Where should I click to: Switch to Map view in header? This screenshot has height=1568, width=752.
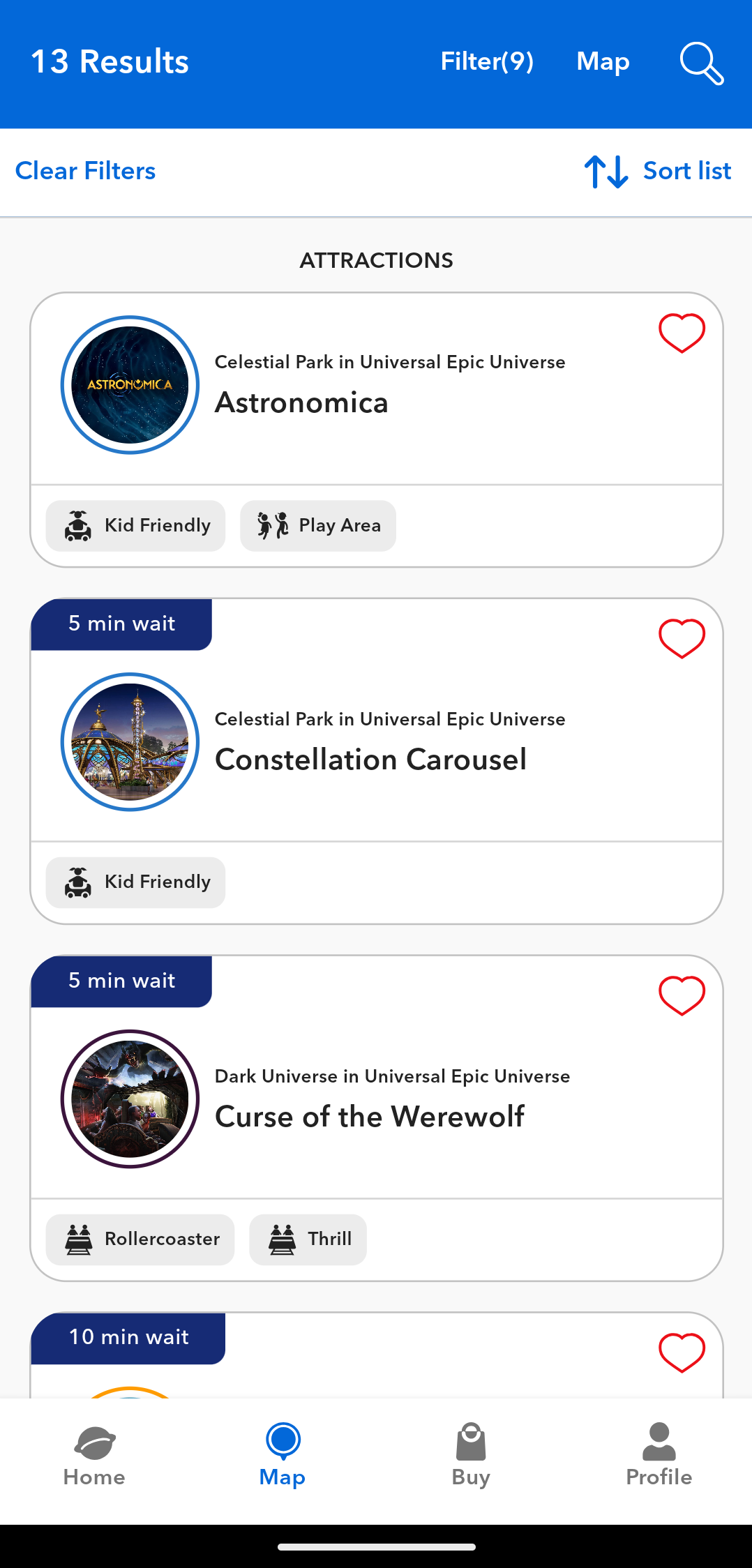(603, 61)
